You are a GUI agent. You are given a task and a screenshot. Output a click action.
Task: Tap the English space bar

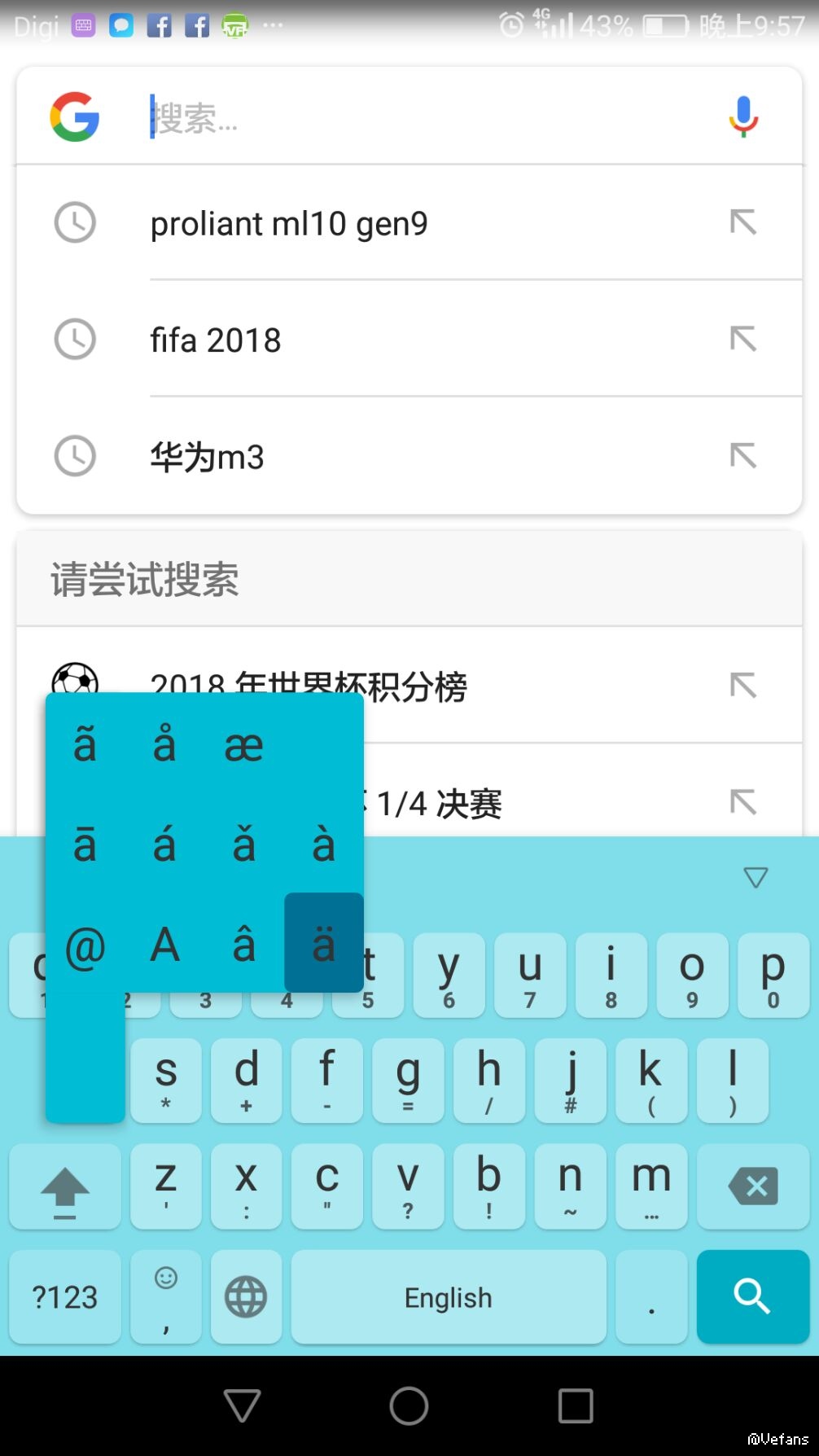449,1296
